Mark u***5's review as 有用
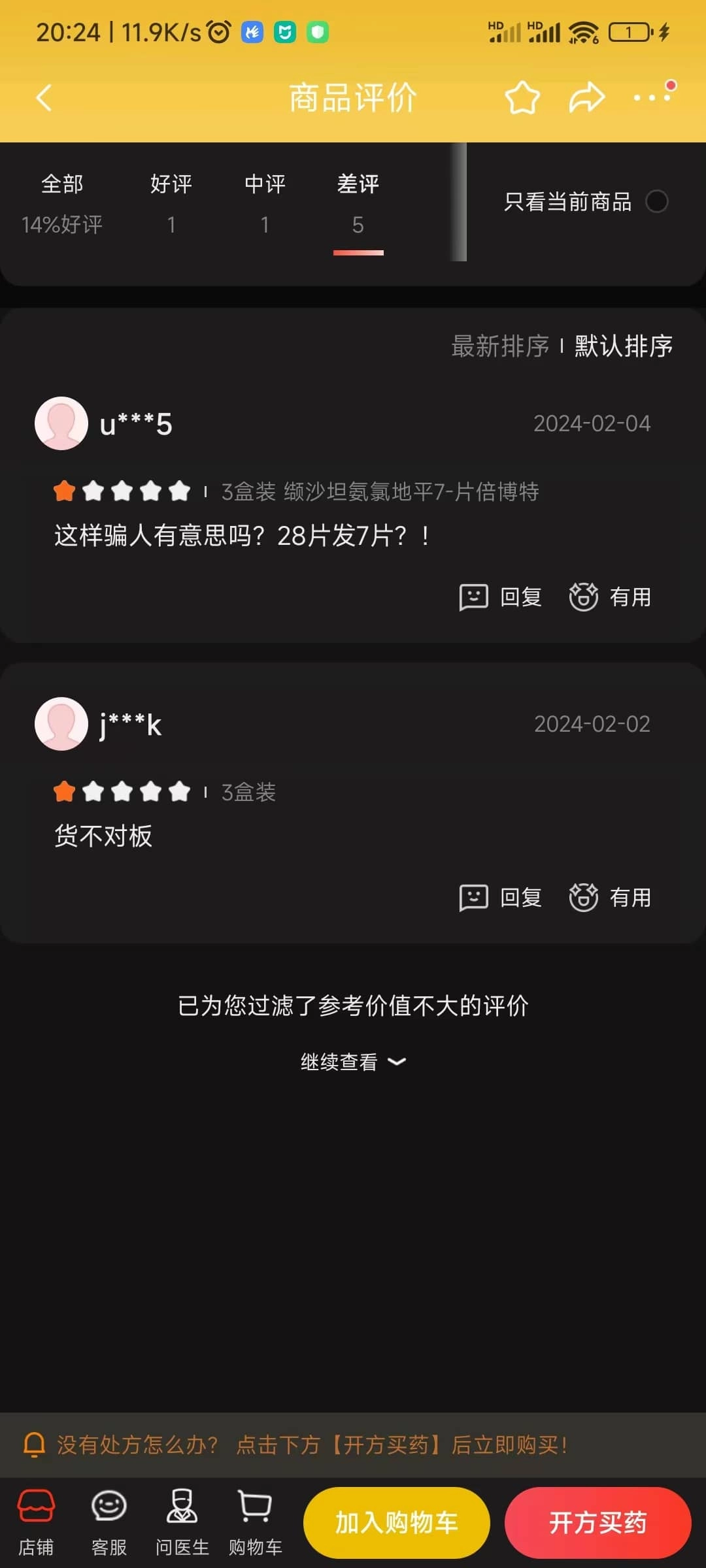The image size is (706, 1568). [x=610, y=596]
